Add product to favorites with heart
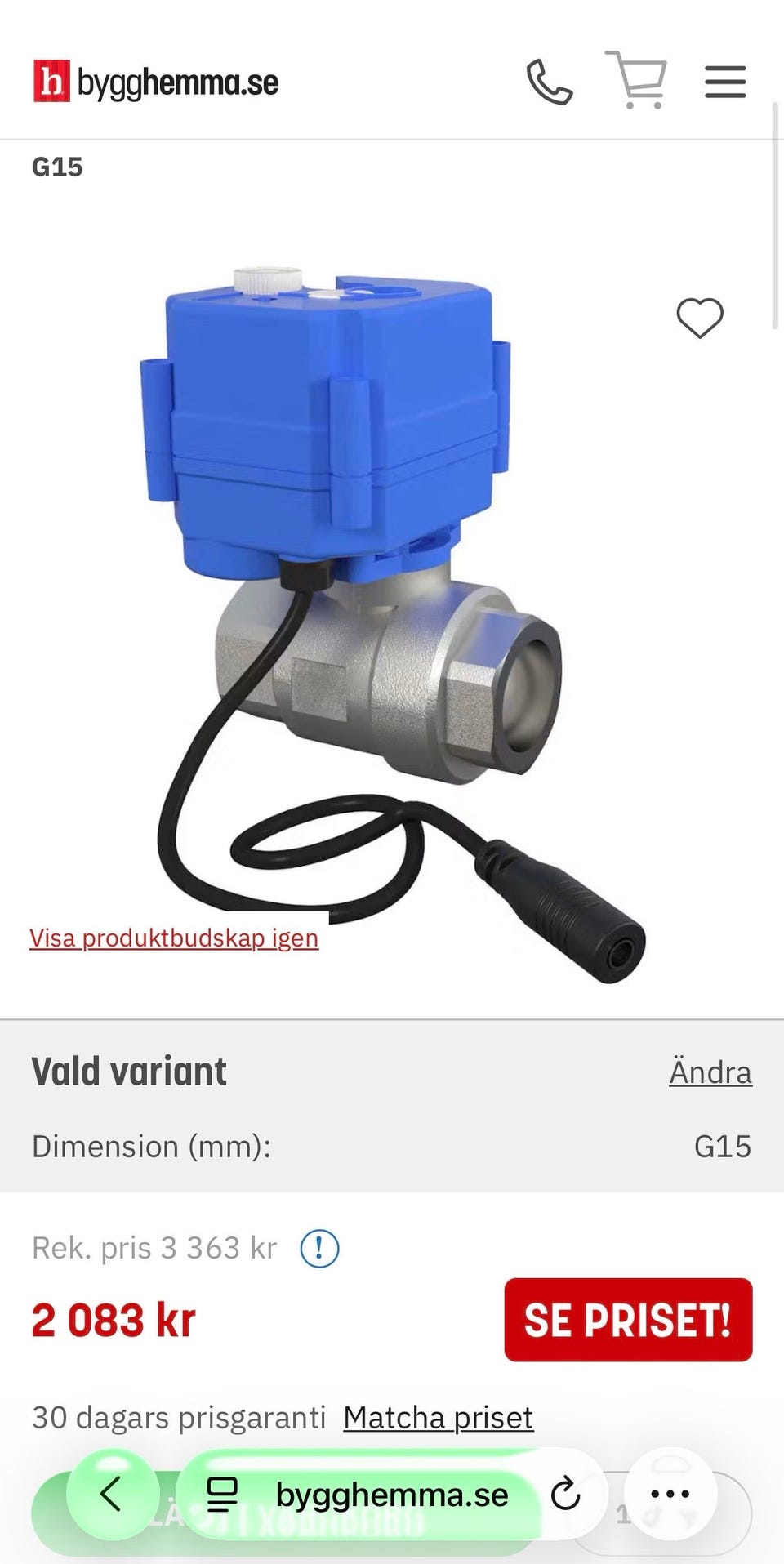Image resolution: width=784 pixels, height=1564 pixels. 700,317
